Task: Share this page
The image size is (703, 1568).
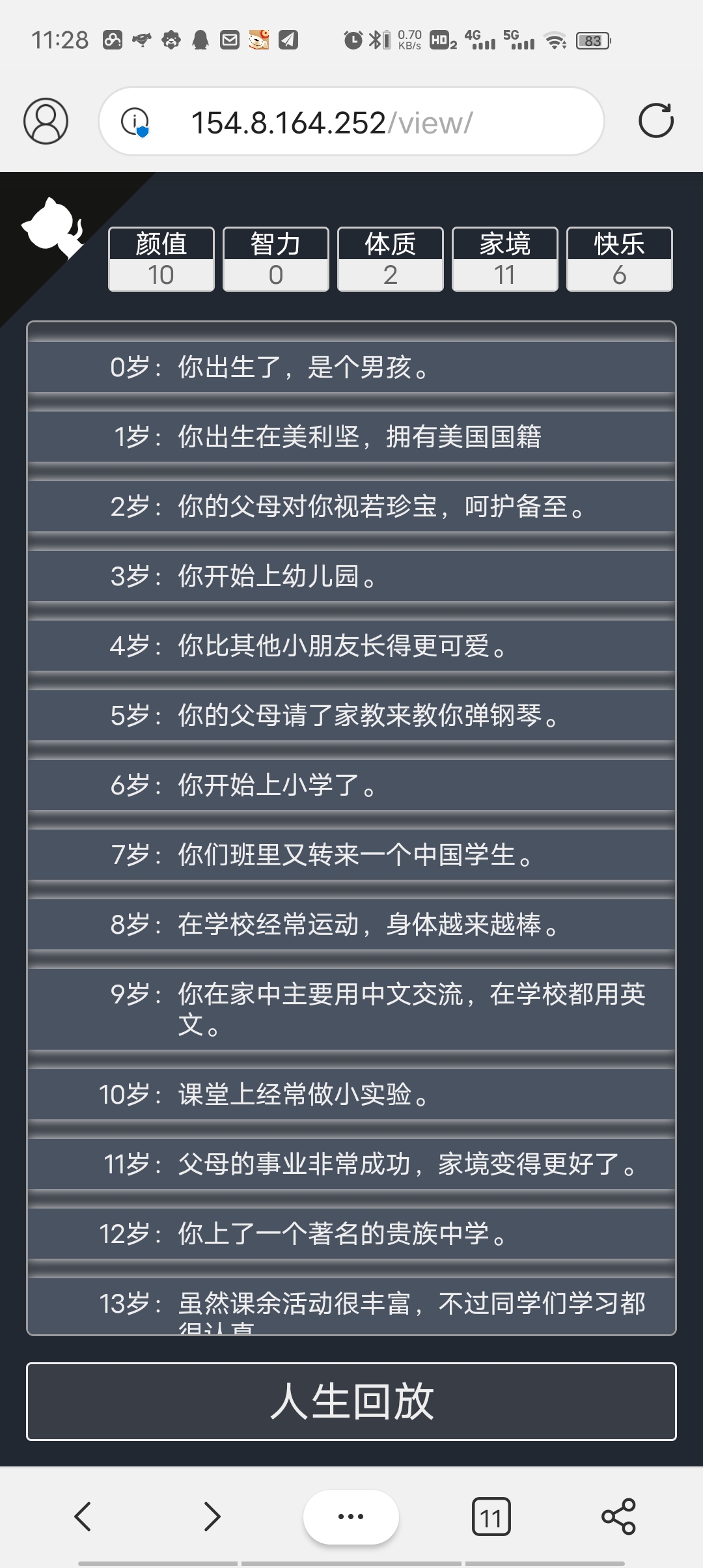Action: pyautogui.click(x=618, y=1517)
